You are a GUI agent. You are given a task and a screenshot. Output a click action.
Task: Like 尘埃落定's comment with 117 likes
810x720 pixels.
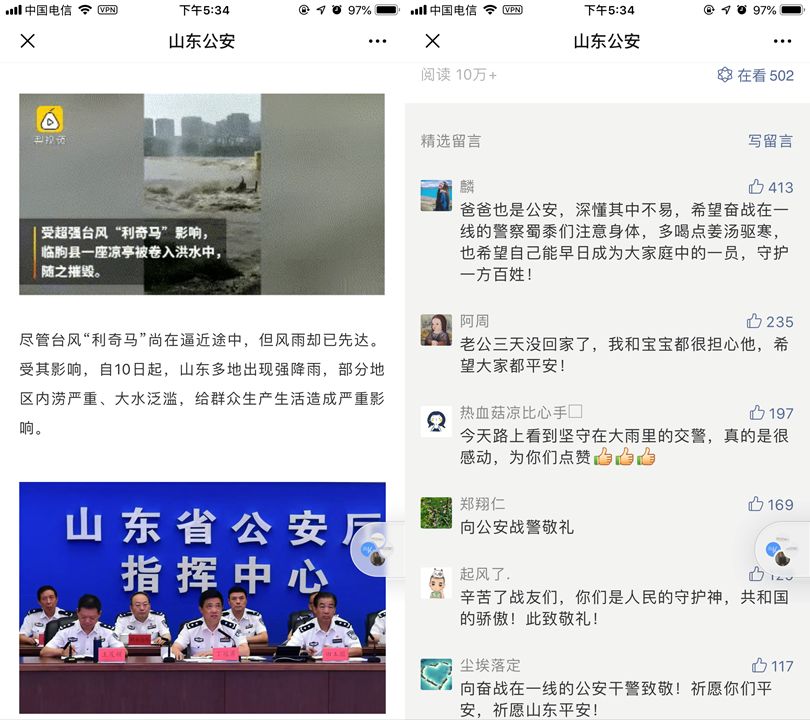point(770,665)
